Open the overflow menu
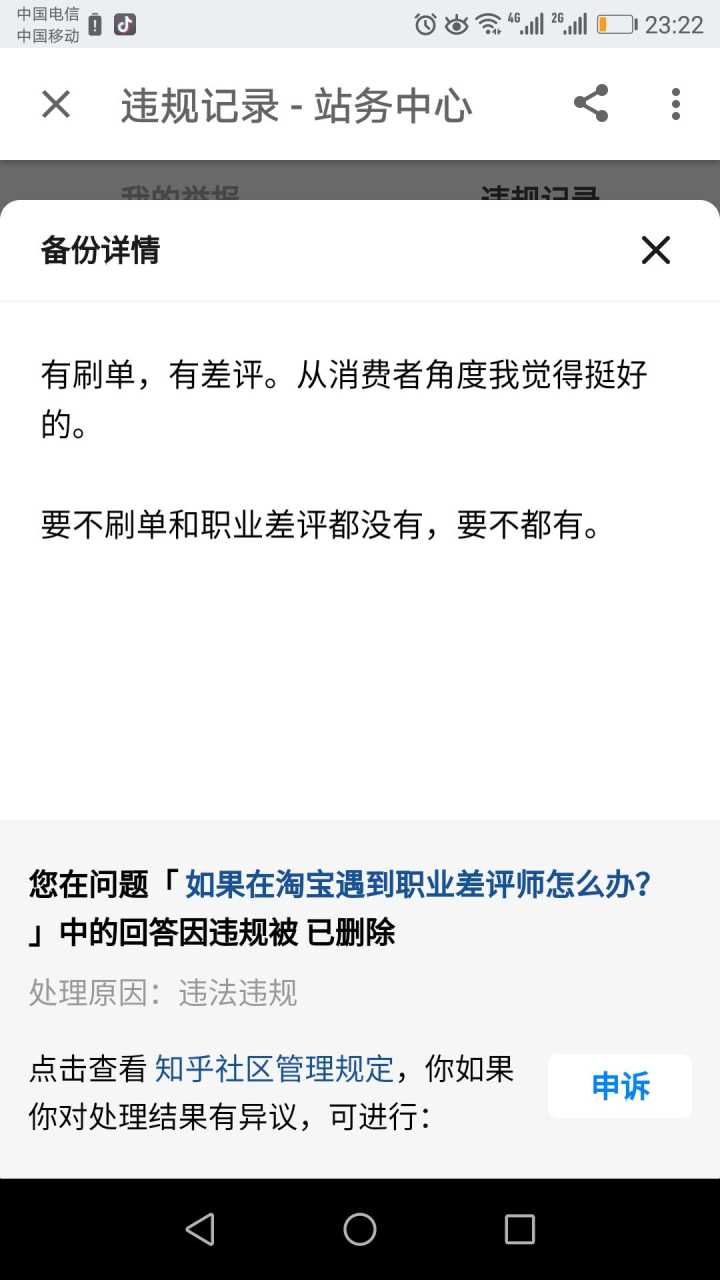 pos(676,104)
